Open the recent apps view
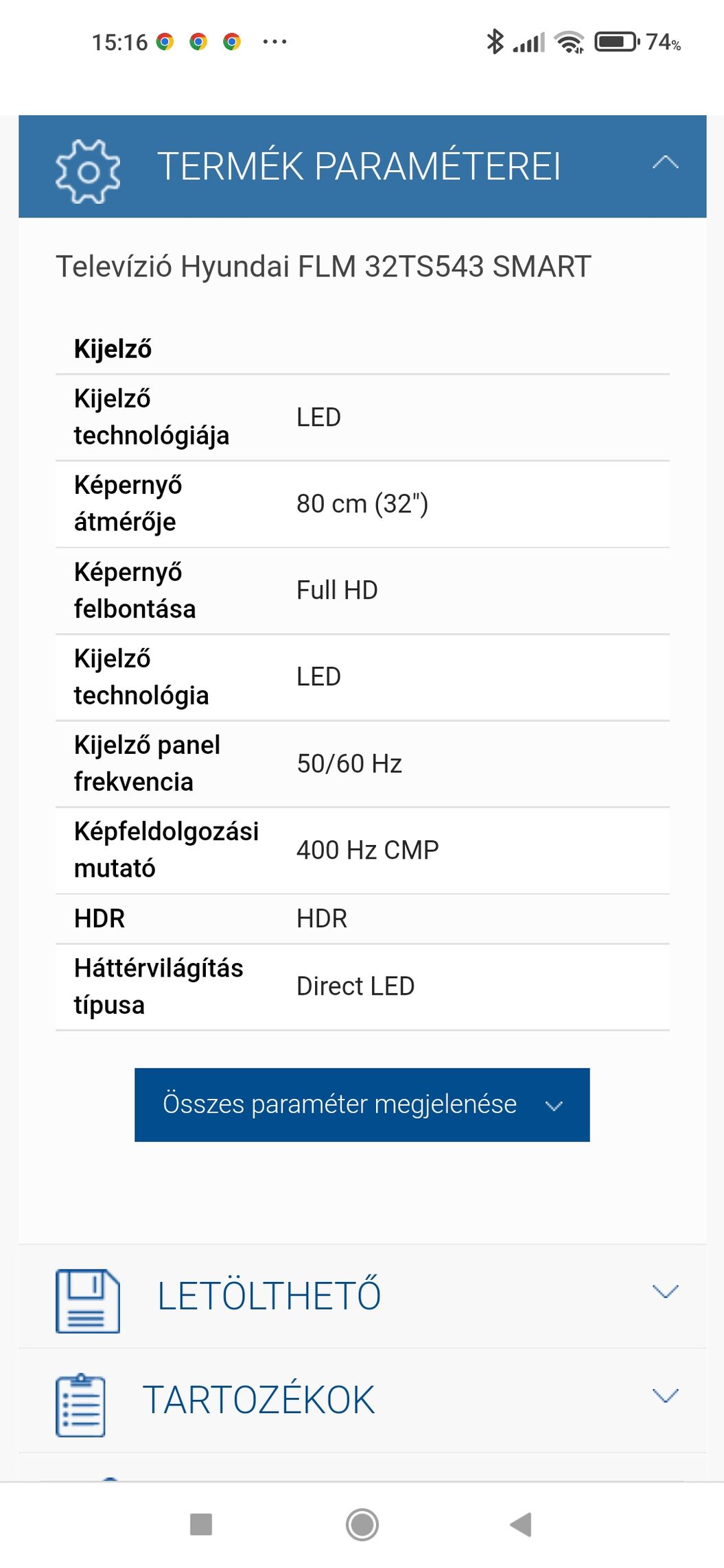724x1568 pixels. (x=201, y=1525)
